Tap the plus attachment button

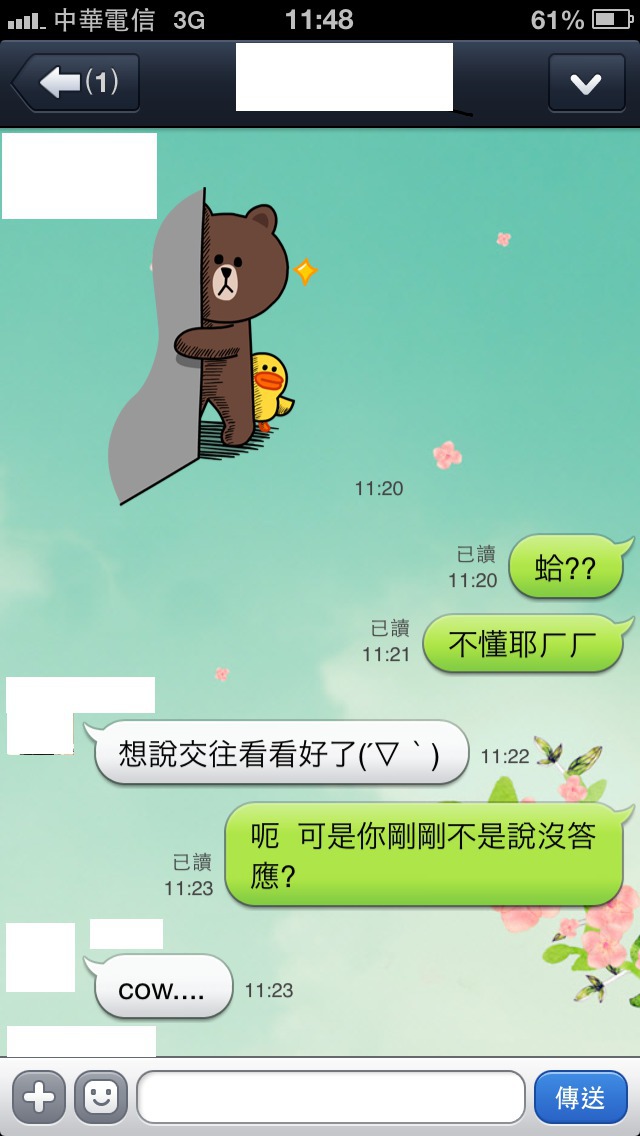pos(38,1097)
